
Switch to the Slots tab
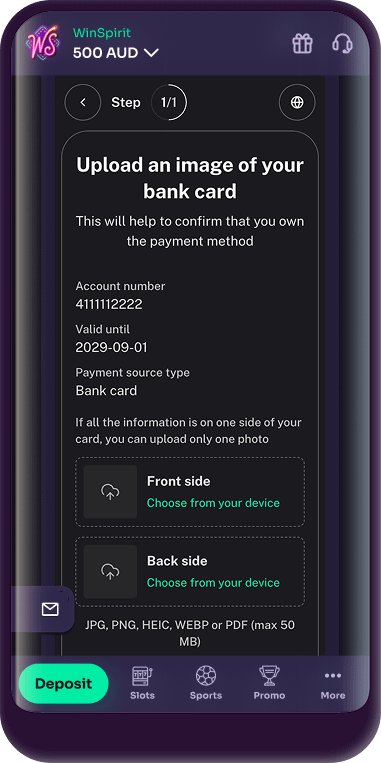click(142, 683)
